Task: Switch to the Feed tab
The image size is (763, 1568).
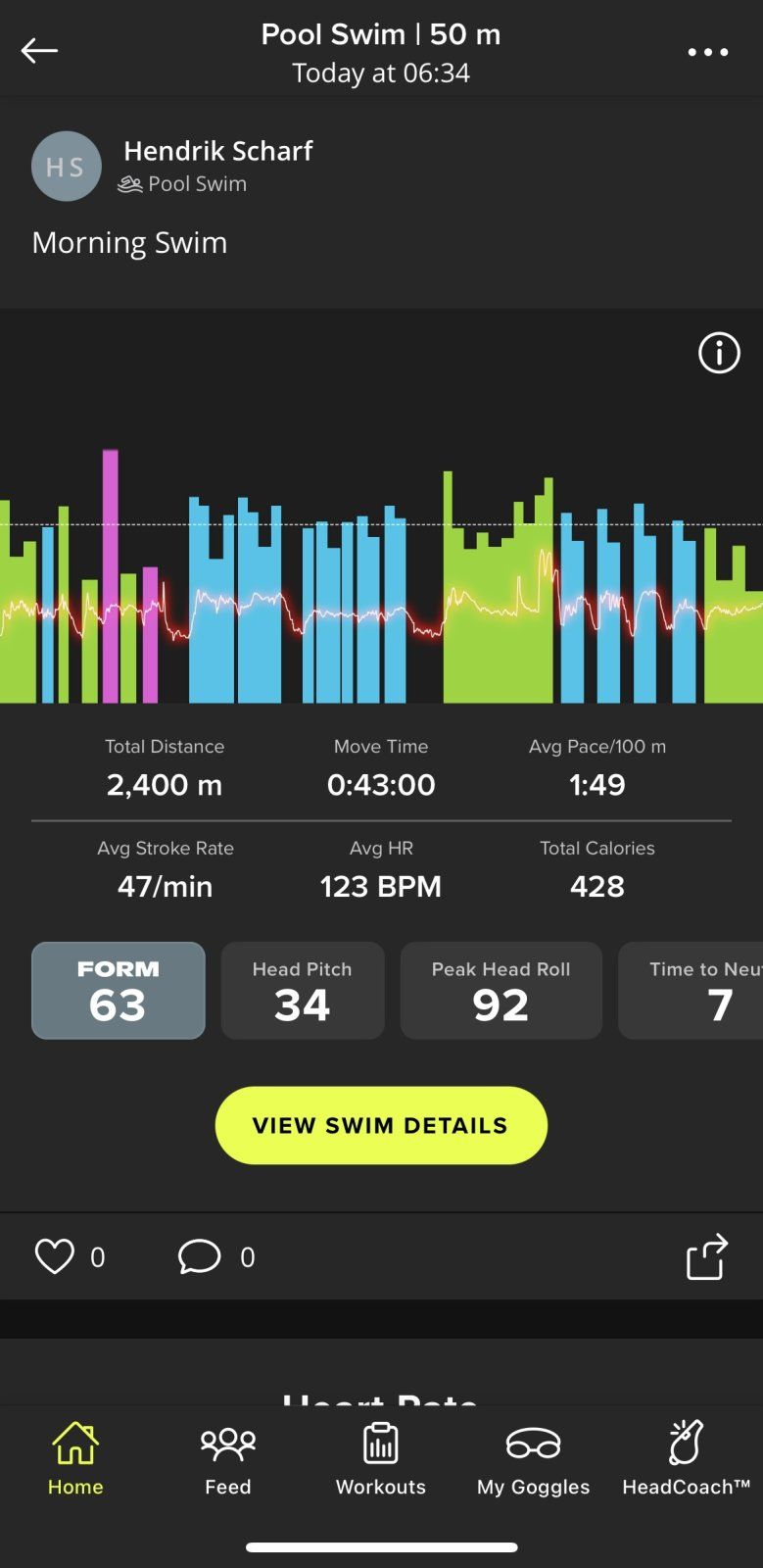Action: coord(228,1459)
